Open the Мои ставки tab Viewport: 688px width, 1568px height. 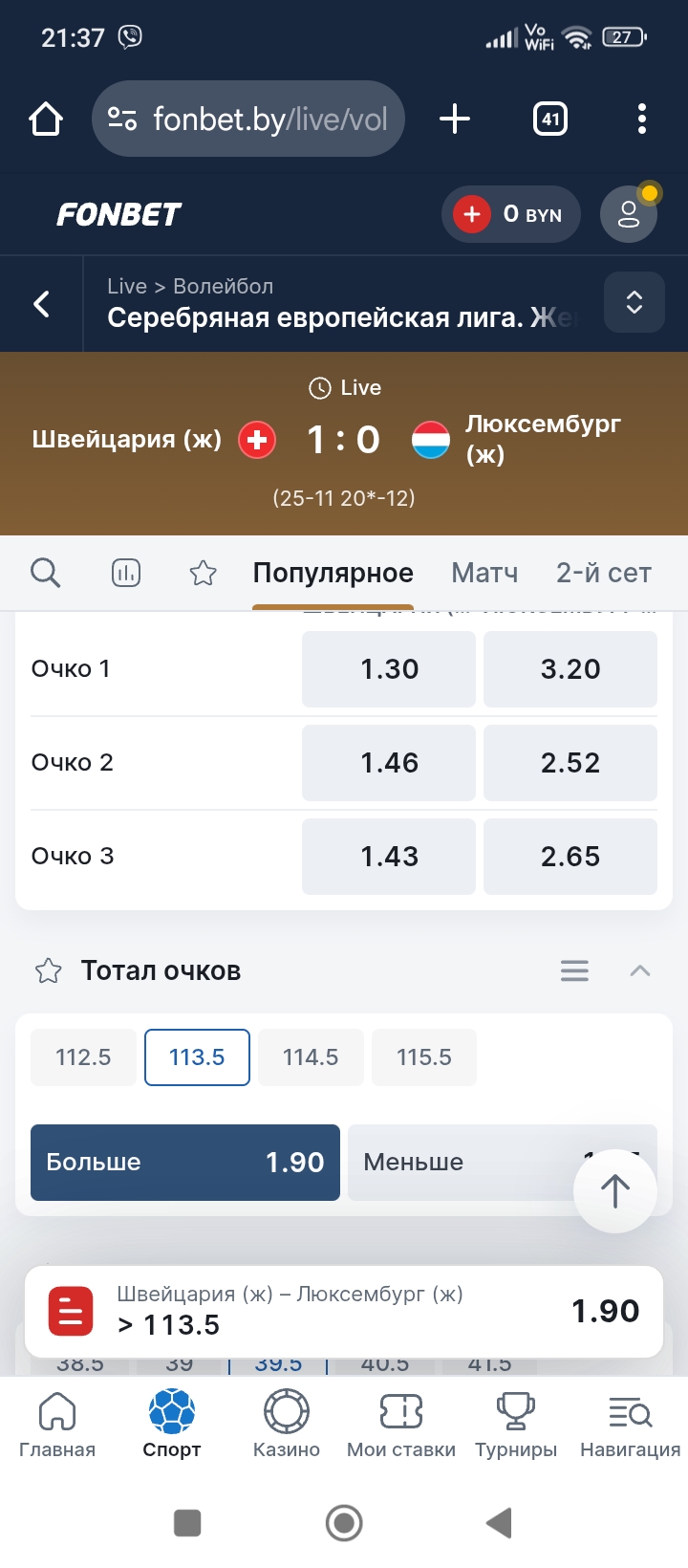(401, 1425)
